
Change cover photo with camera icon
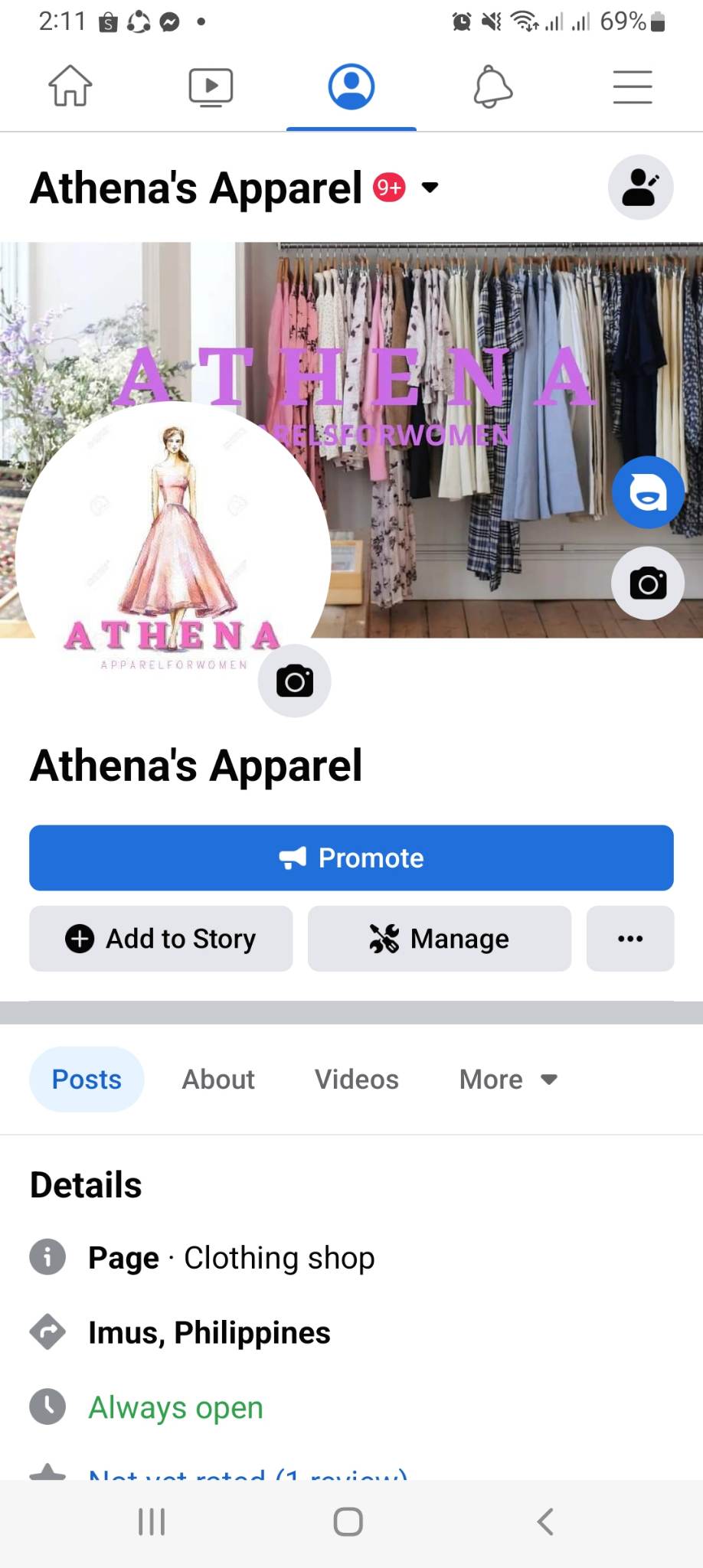(648, 584)
